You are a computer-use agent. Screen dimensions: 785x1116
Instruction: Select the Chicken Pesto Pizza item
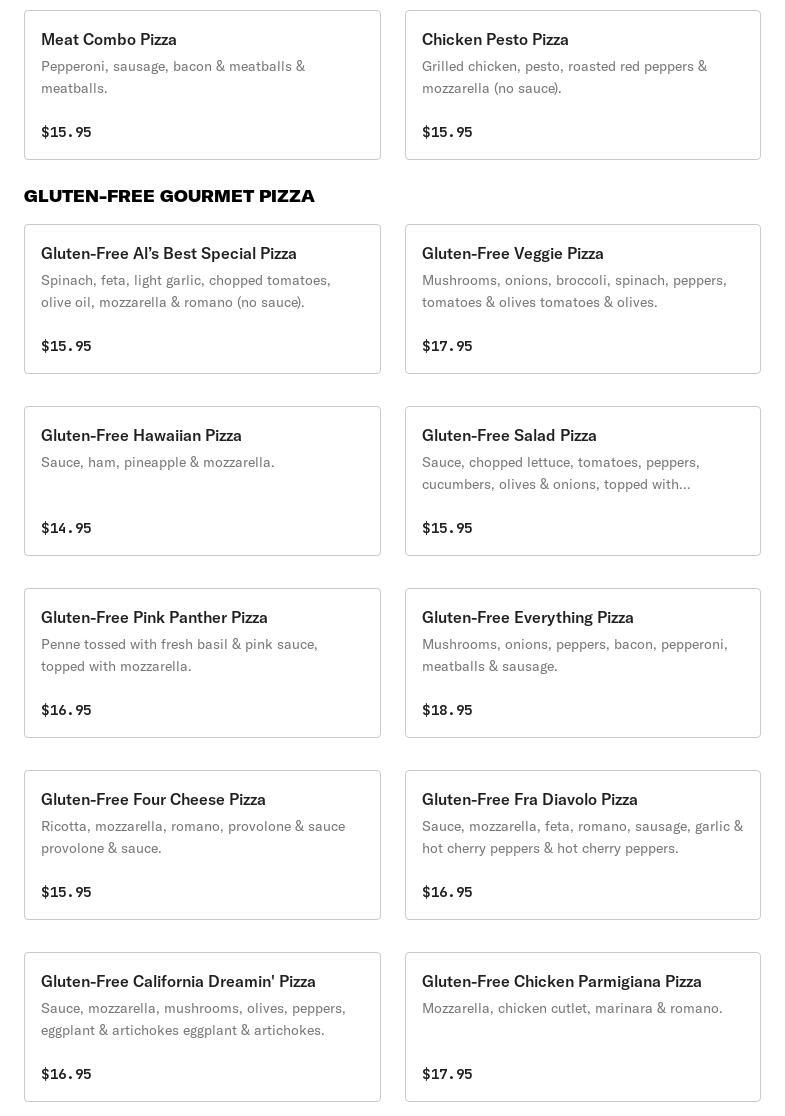point(582,85)
